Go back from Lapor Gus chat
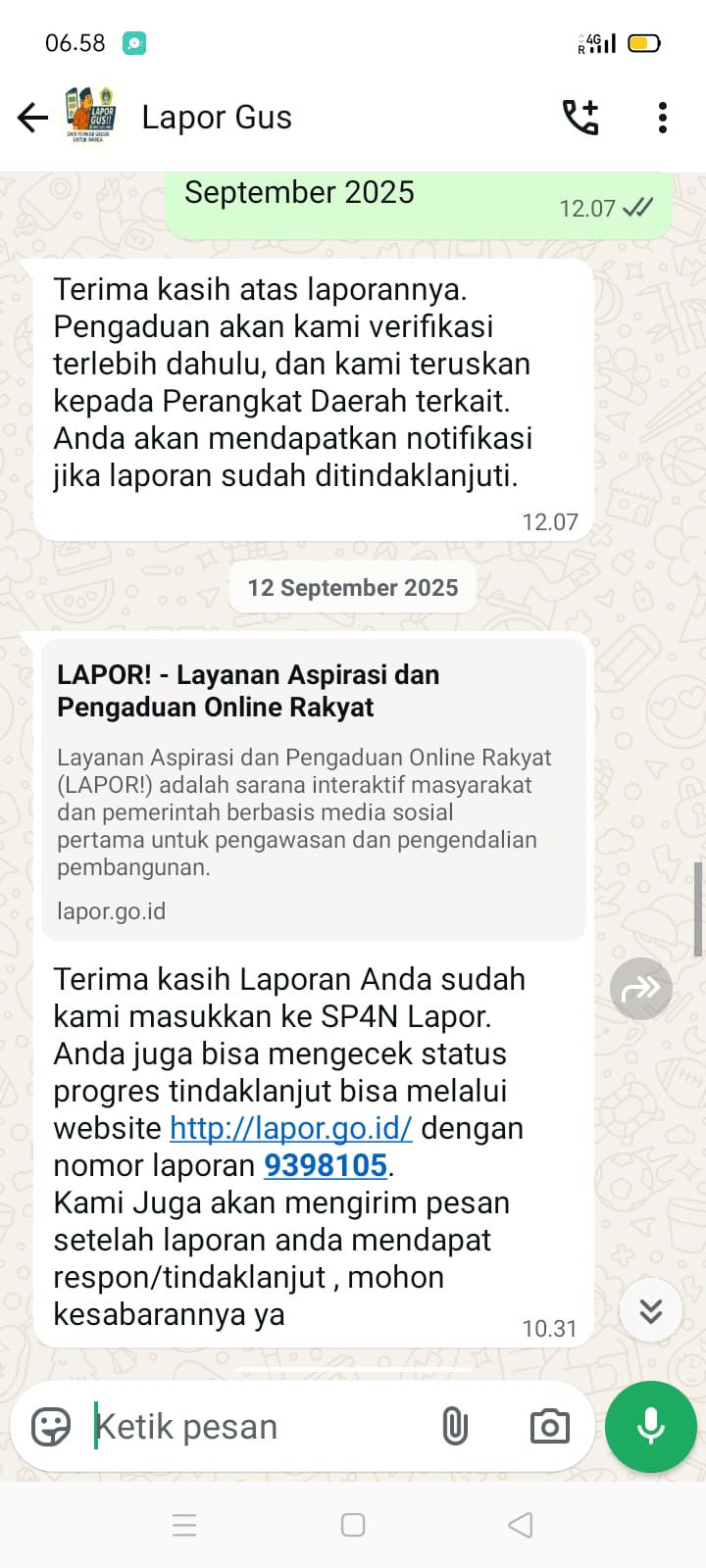Viewport: 706px width, 1568px height. tap(32, 118)
